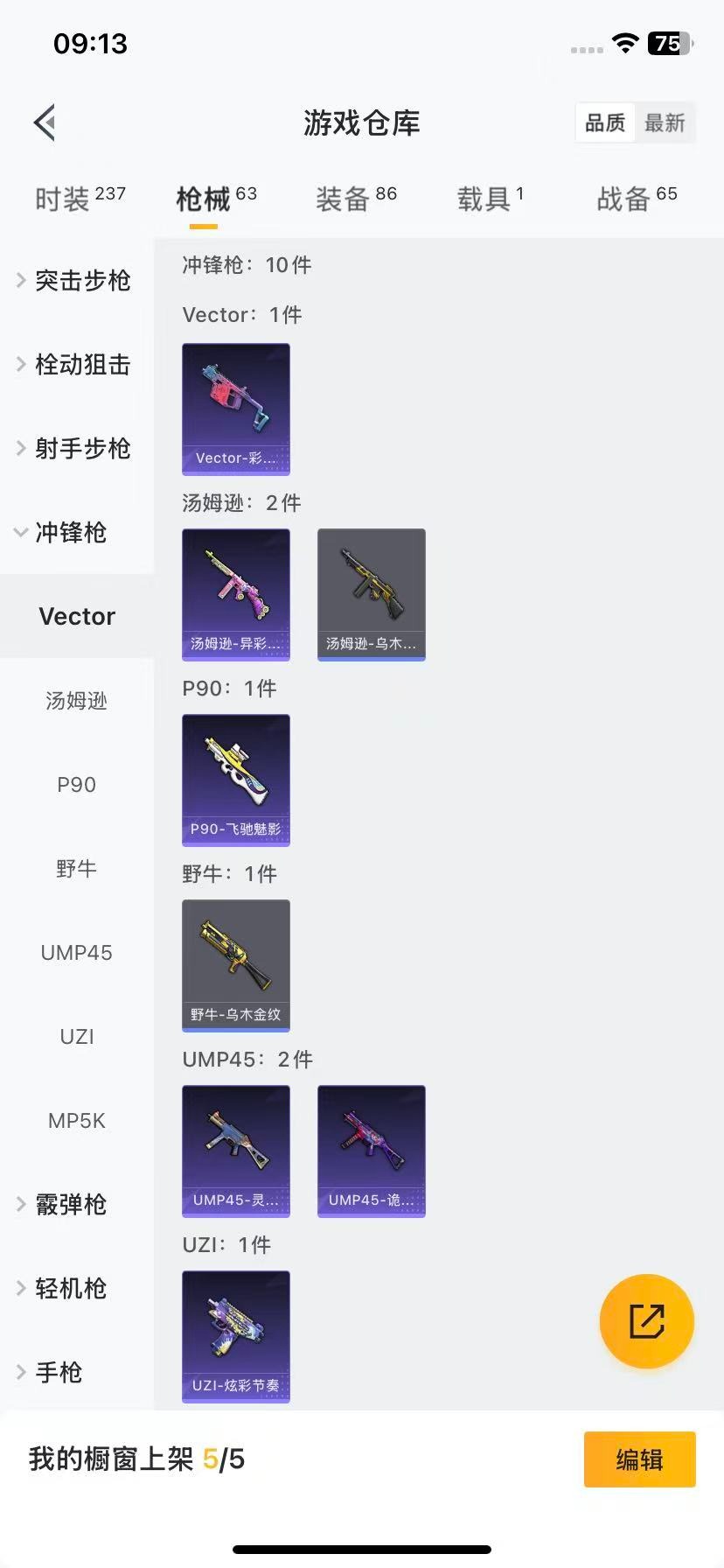The height and width of the screenshot is (1568, 724).
Task: Choose P90 from the sidebar list
Action: click(76, 784)
